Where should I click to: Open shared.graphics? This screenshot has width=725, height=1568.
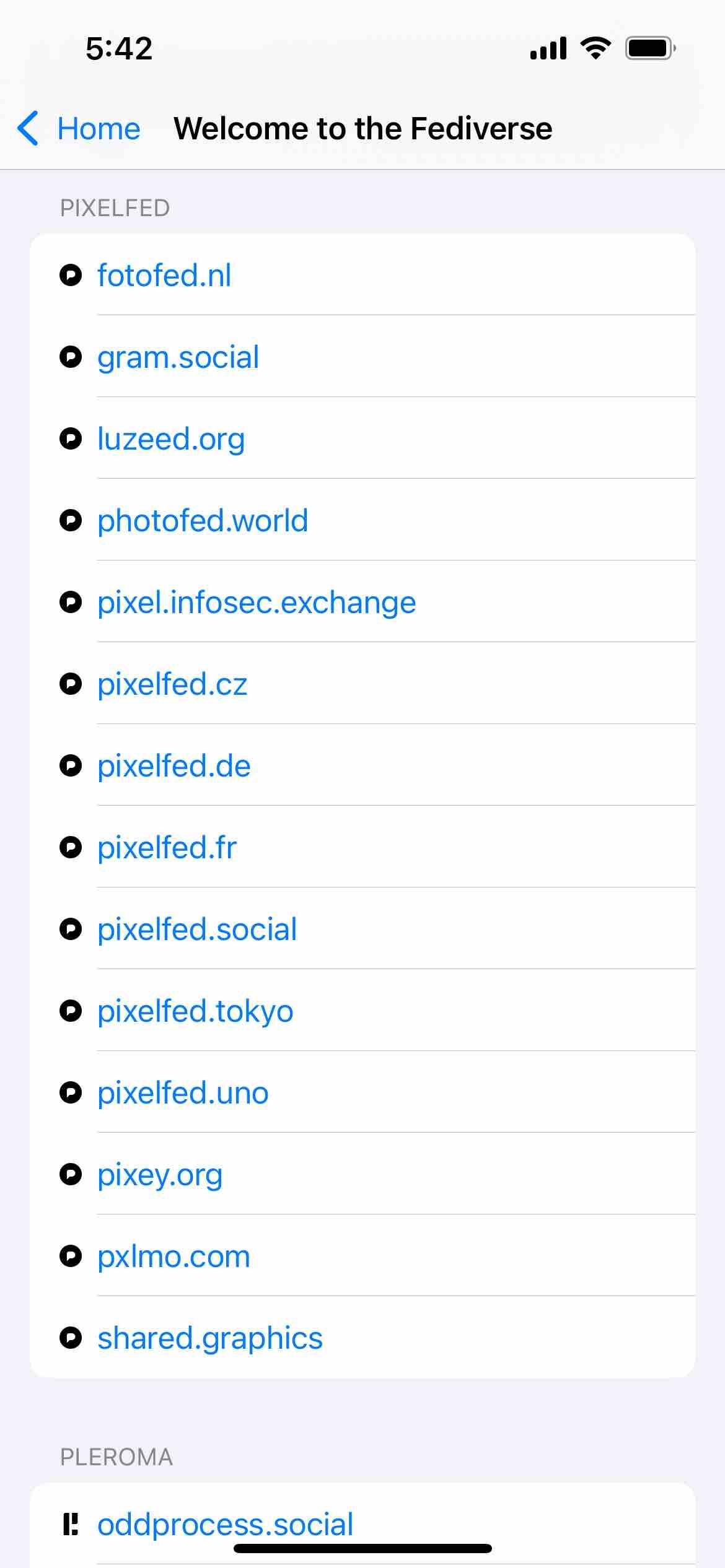362,1338
